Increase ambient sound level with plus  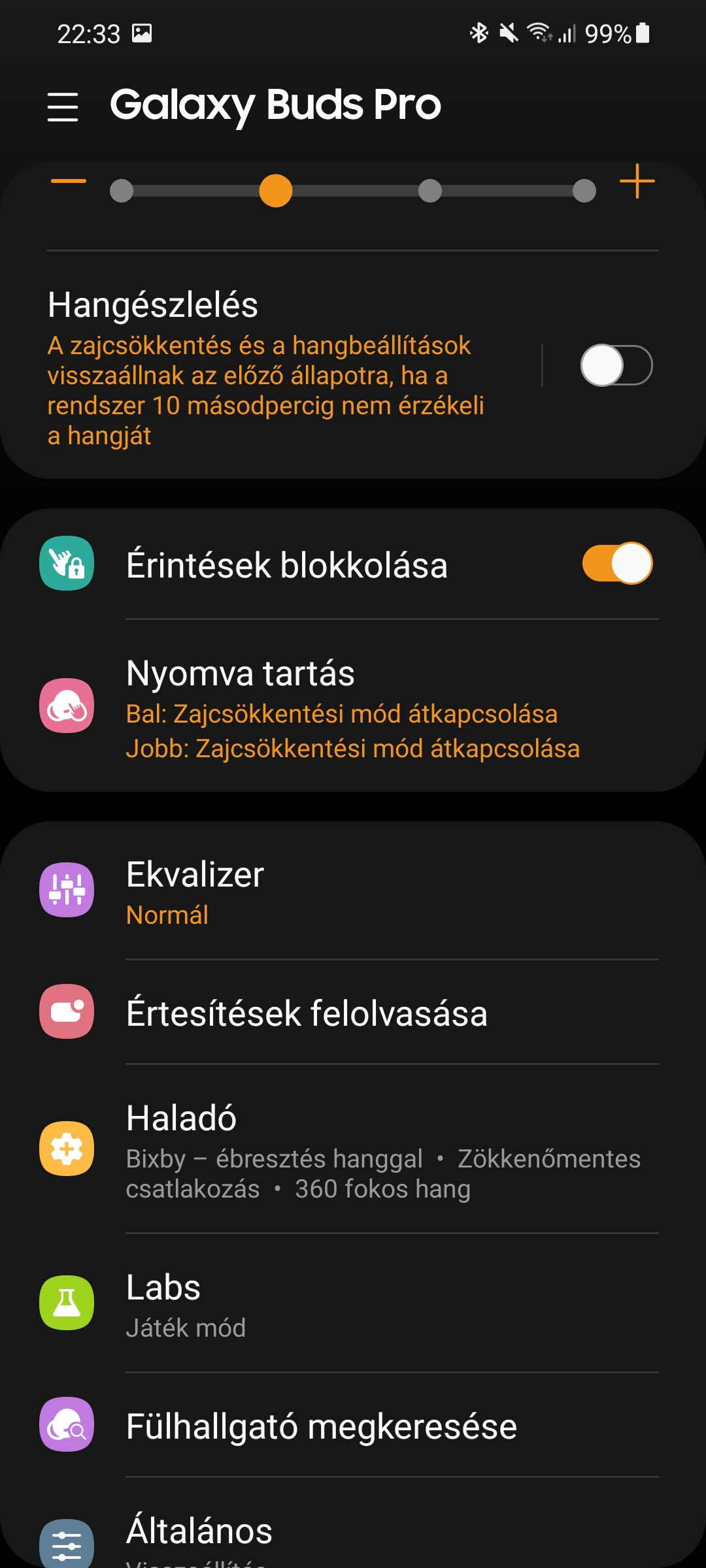(637, 181)
